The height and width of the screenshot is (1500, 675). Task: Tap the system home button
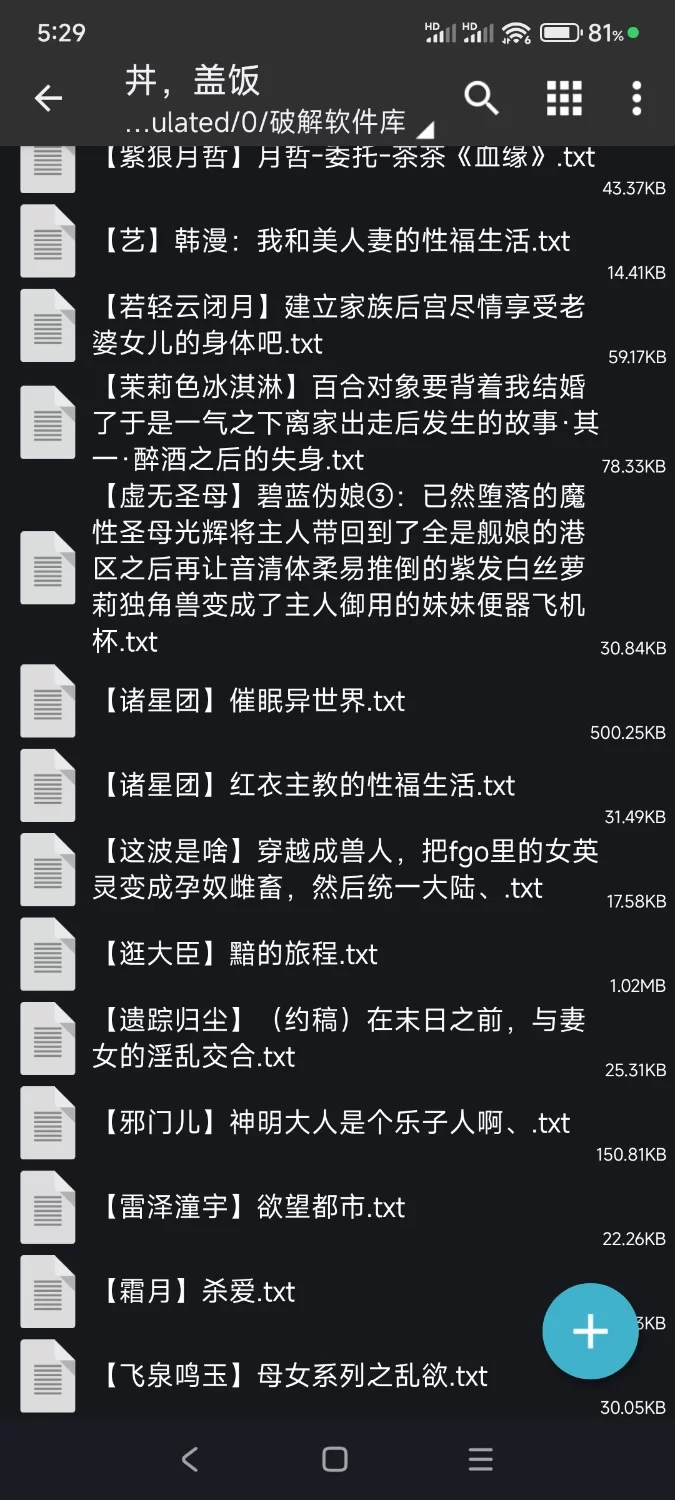coord(335,1459)
